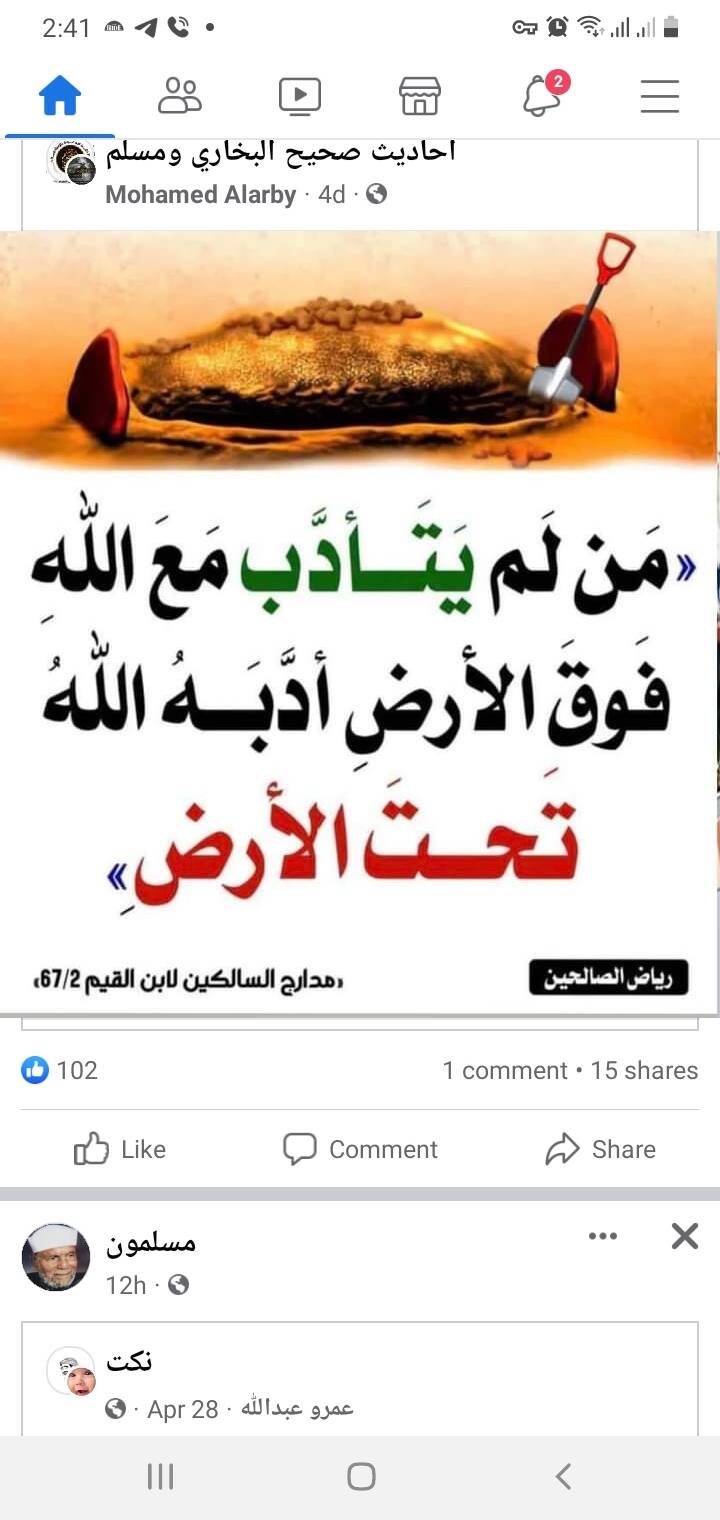Open the نكت group page
This screenshot has width=720, height=1520.
[x=129, y=1361]
